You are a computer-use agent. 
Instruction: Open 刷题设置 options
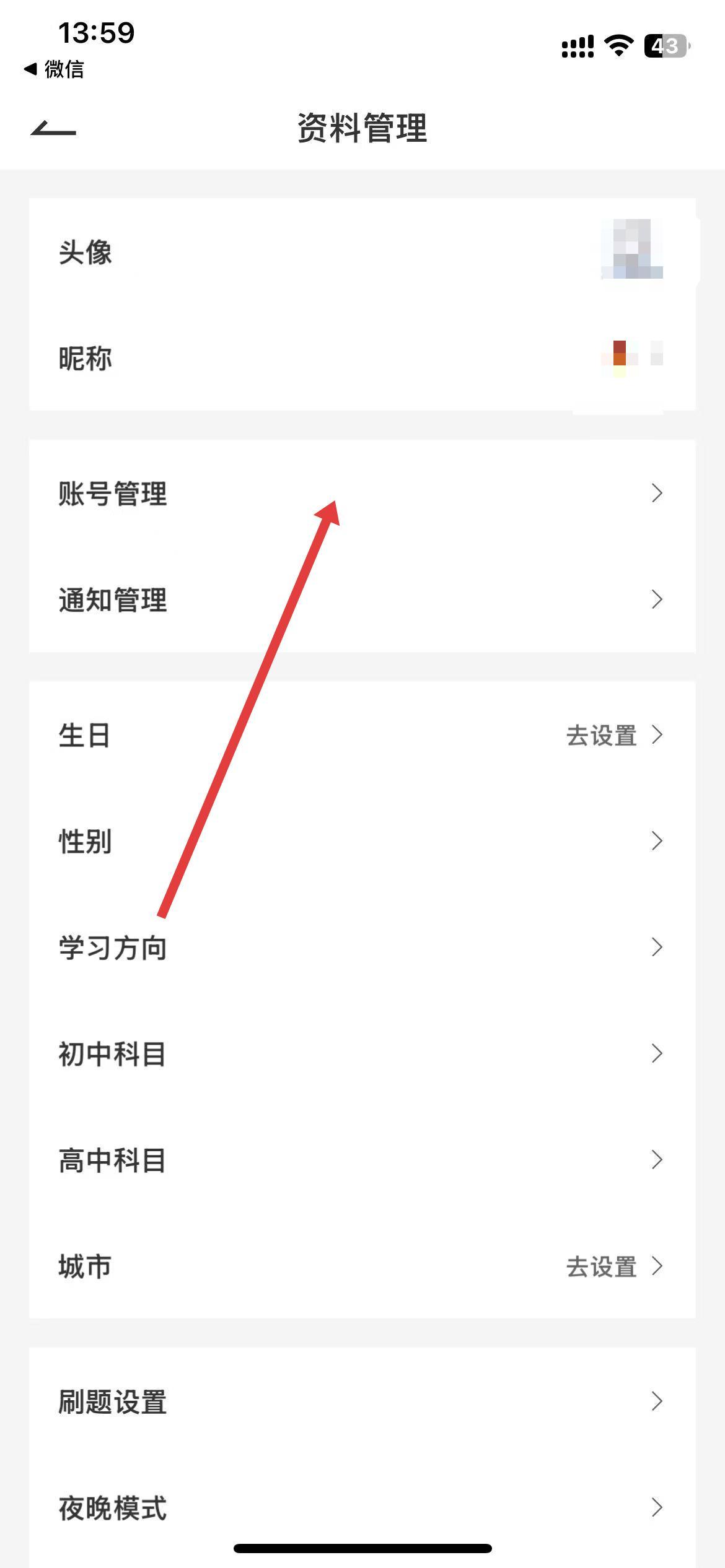[362, 1401]
